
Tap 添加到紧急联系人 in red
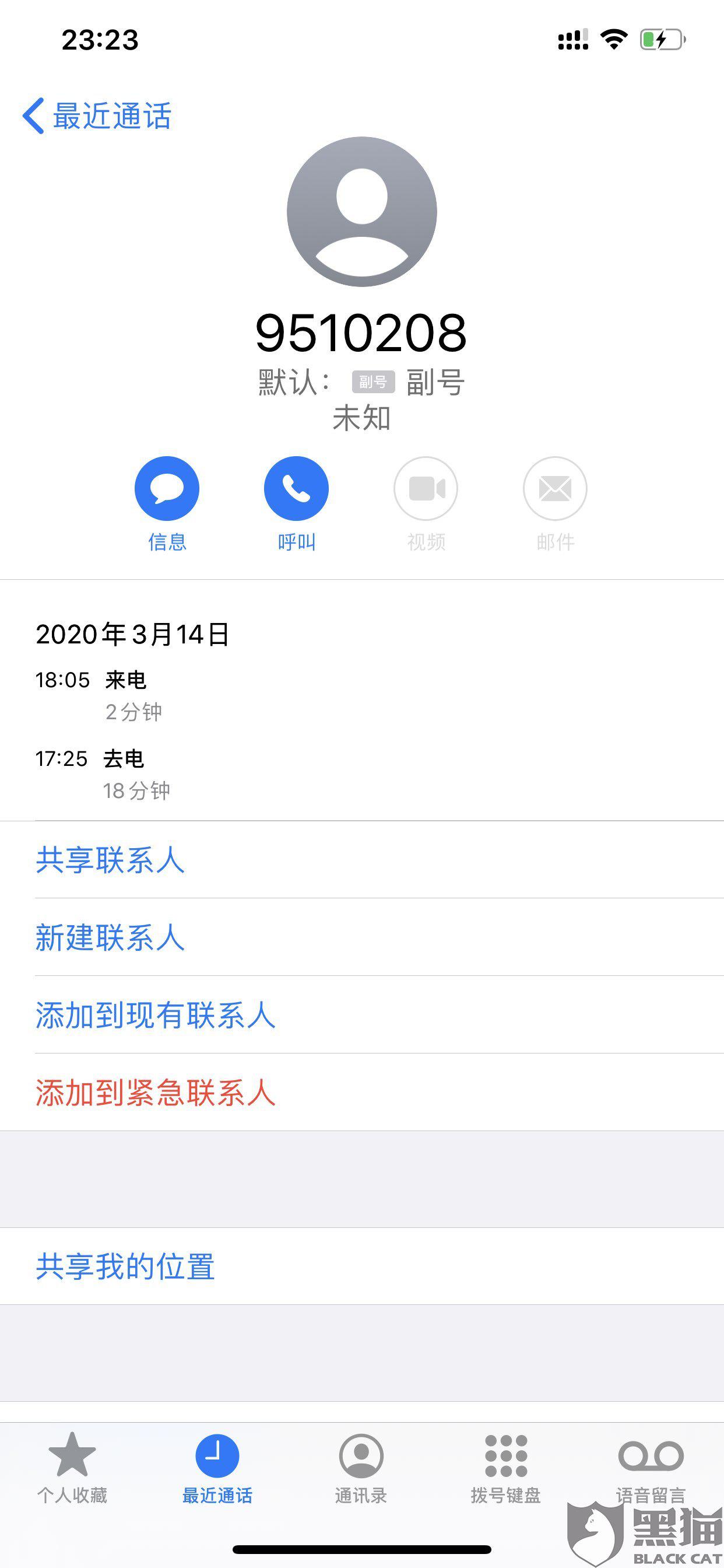(155, 1093)
